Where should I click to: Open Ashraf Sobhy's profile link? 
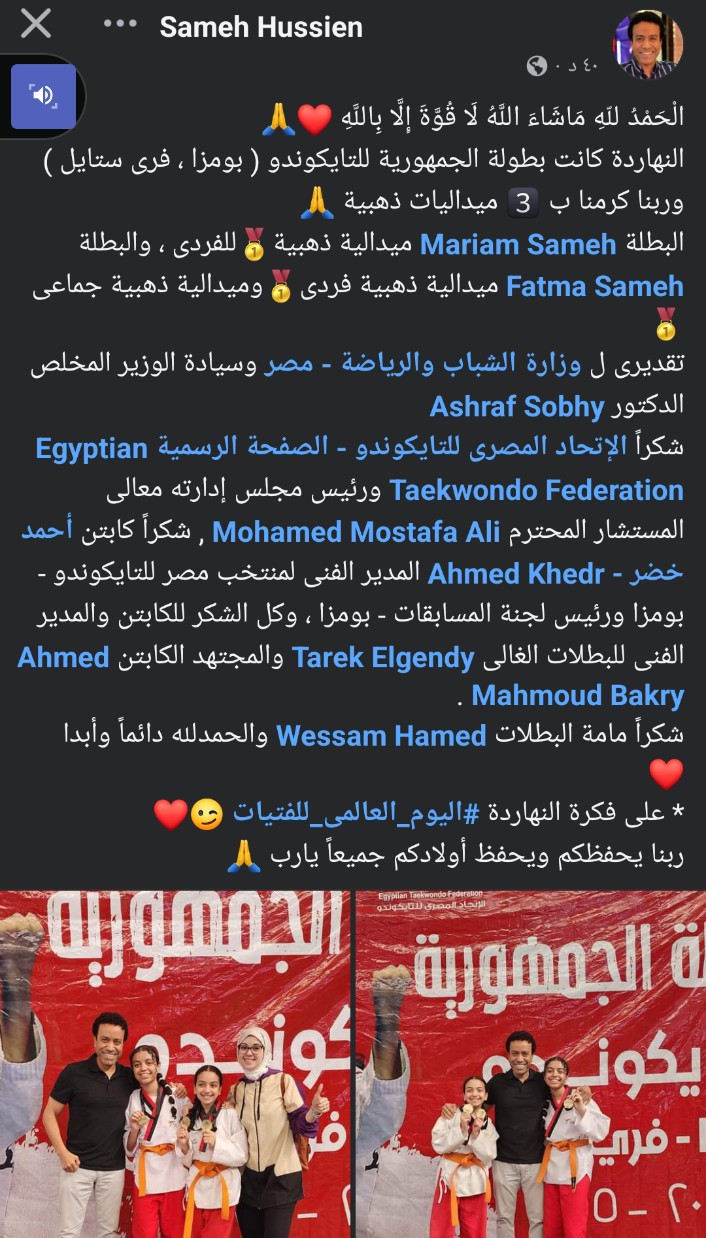517,407
